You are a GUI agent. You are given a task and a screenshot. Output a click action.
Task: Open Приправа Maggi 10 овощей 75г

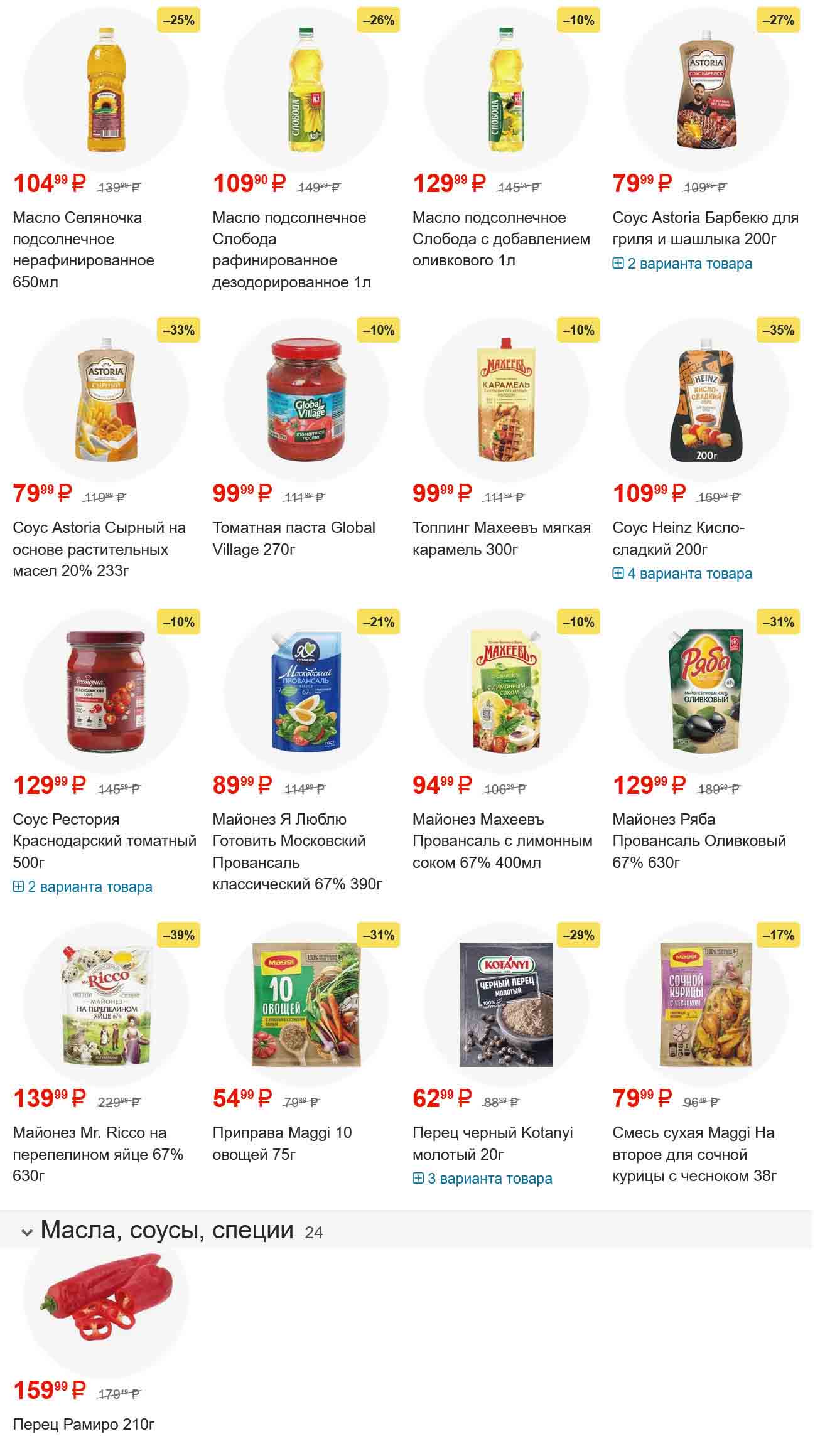pos(281,1143)
